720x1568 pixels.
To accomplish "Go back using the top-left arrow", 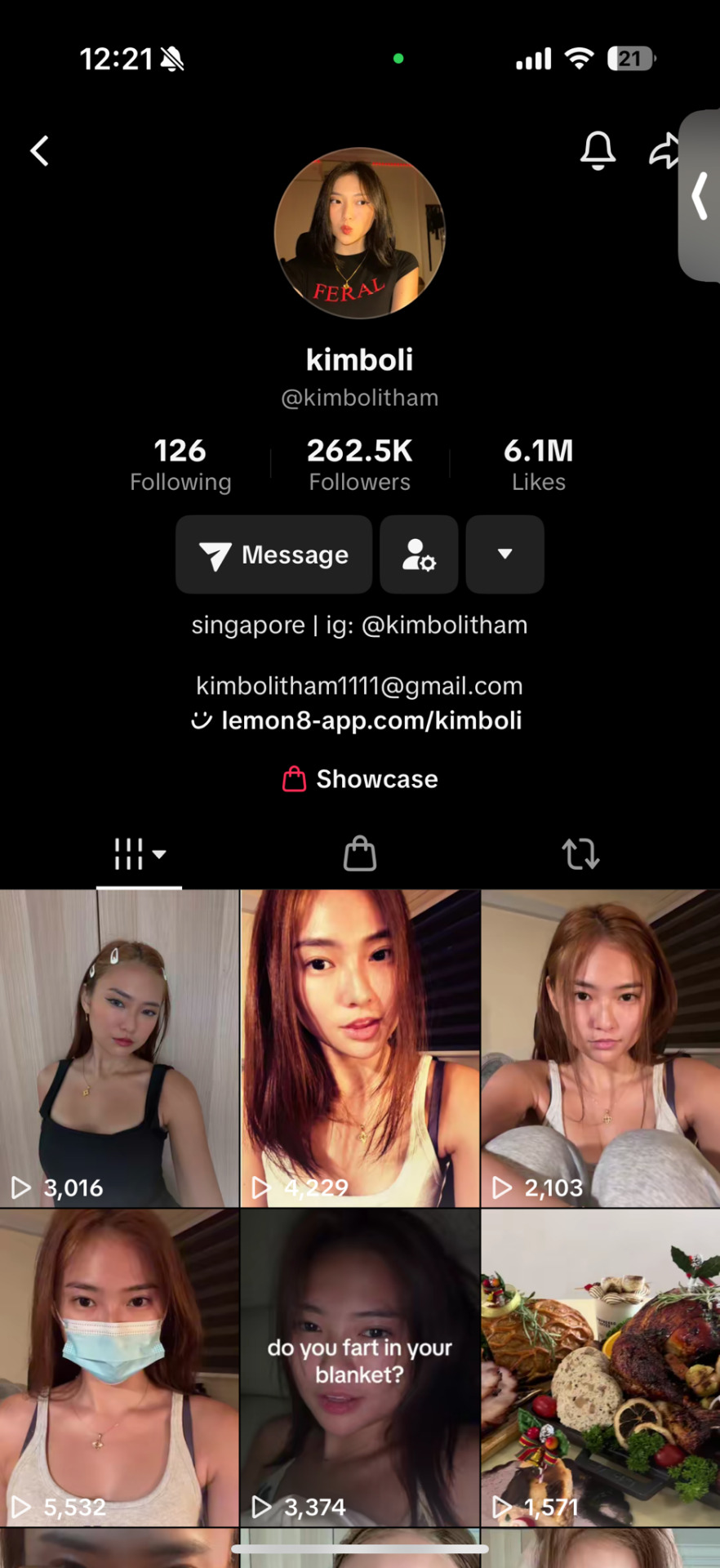I will (x=39, y=151).
